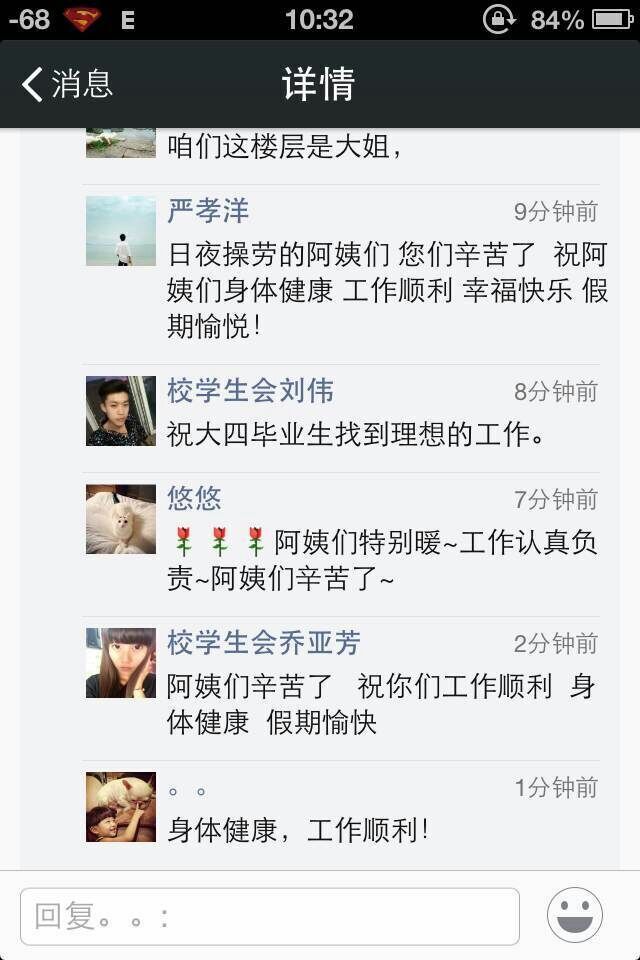Tap 悠悠's white dog avatar
Image resolution: width=640 pixels, height=960 pixels.
tap(121, 519)
